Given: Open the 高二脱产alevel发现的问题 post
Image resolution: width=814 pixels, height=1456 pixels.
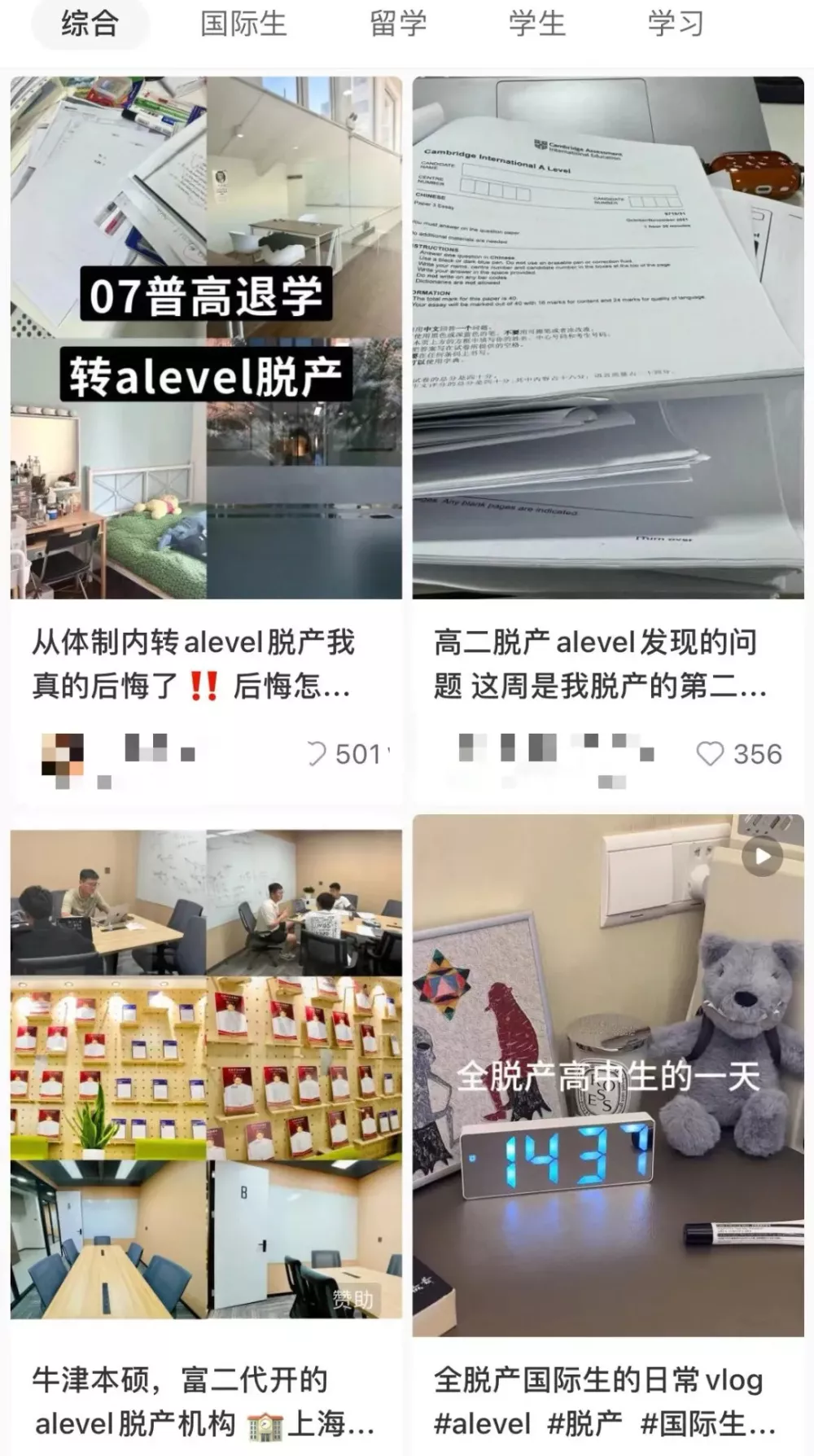Looking at the screenshot, I should coord(608,338).
